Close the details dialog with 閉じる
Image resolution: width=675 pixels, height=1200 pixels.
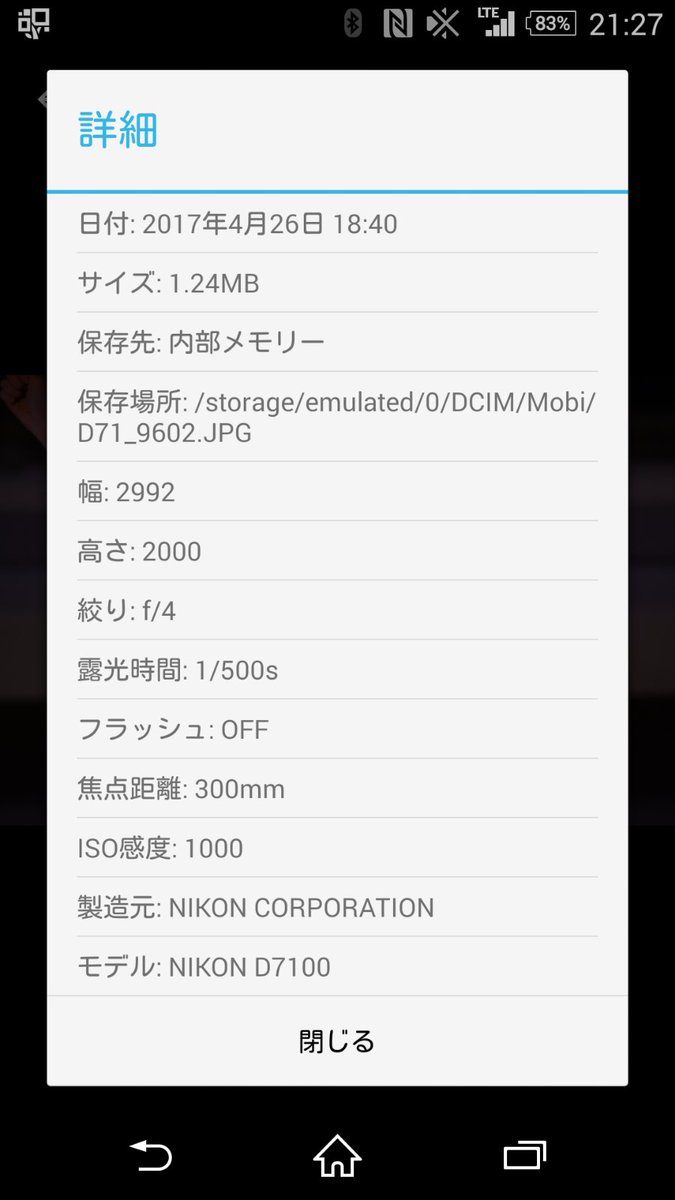click(x=337, y=1041)
